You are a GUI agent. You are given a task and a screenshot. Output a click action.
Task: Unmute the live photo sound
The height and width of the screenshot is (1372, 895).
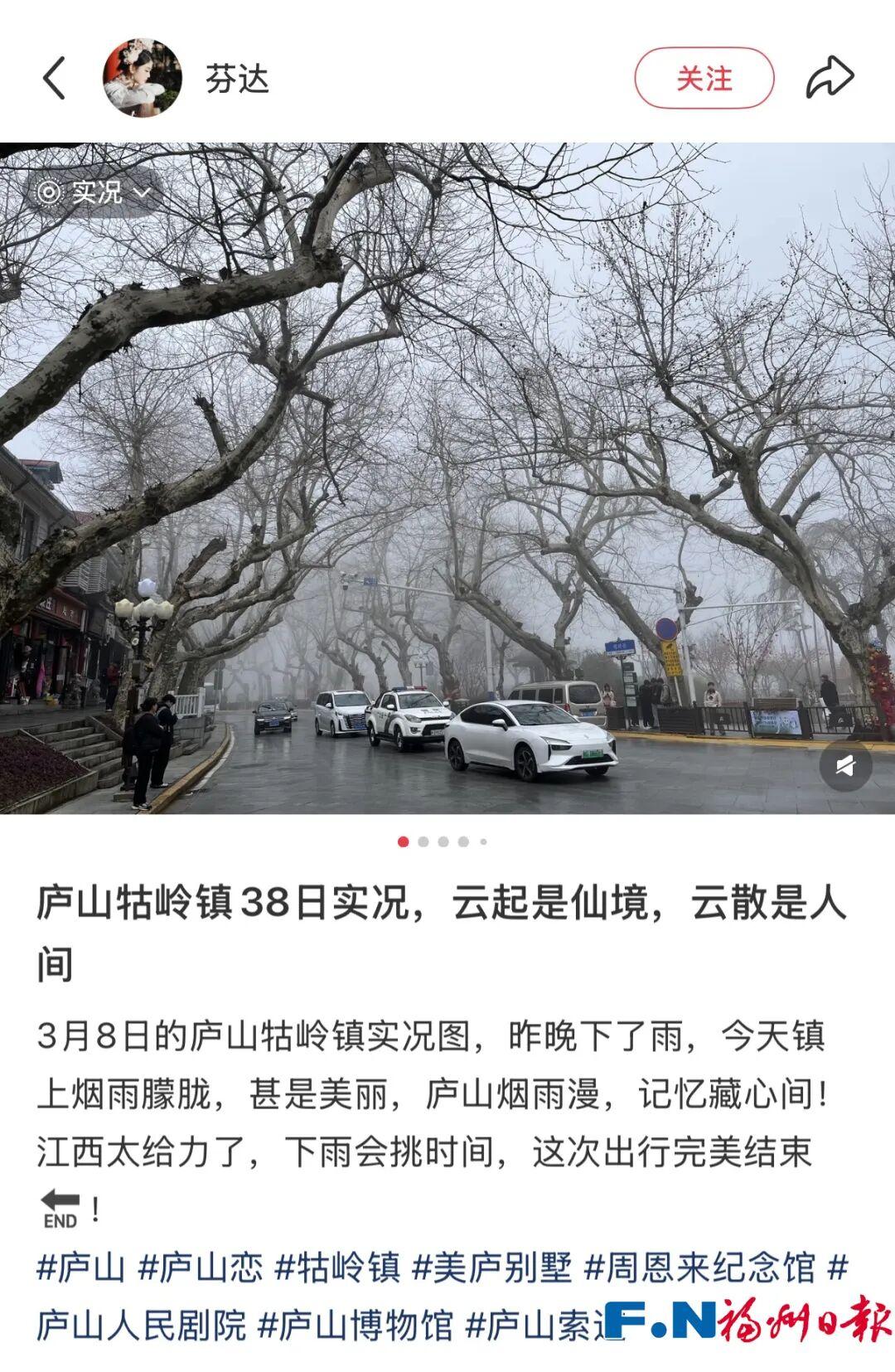845,765
